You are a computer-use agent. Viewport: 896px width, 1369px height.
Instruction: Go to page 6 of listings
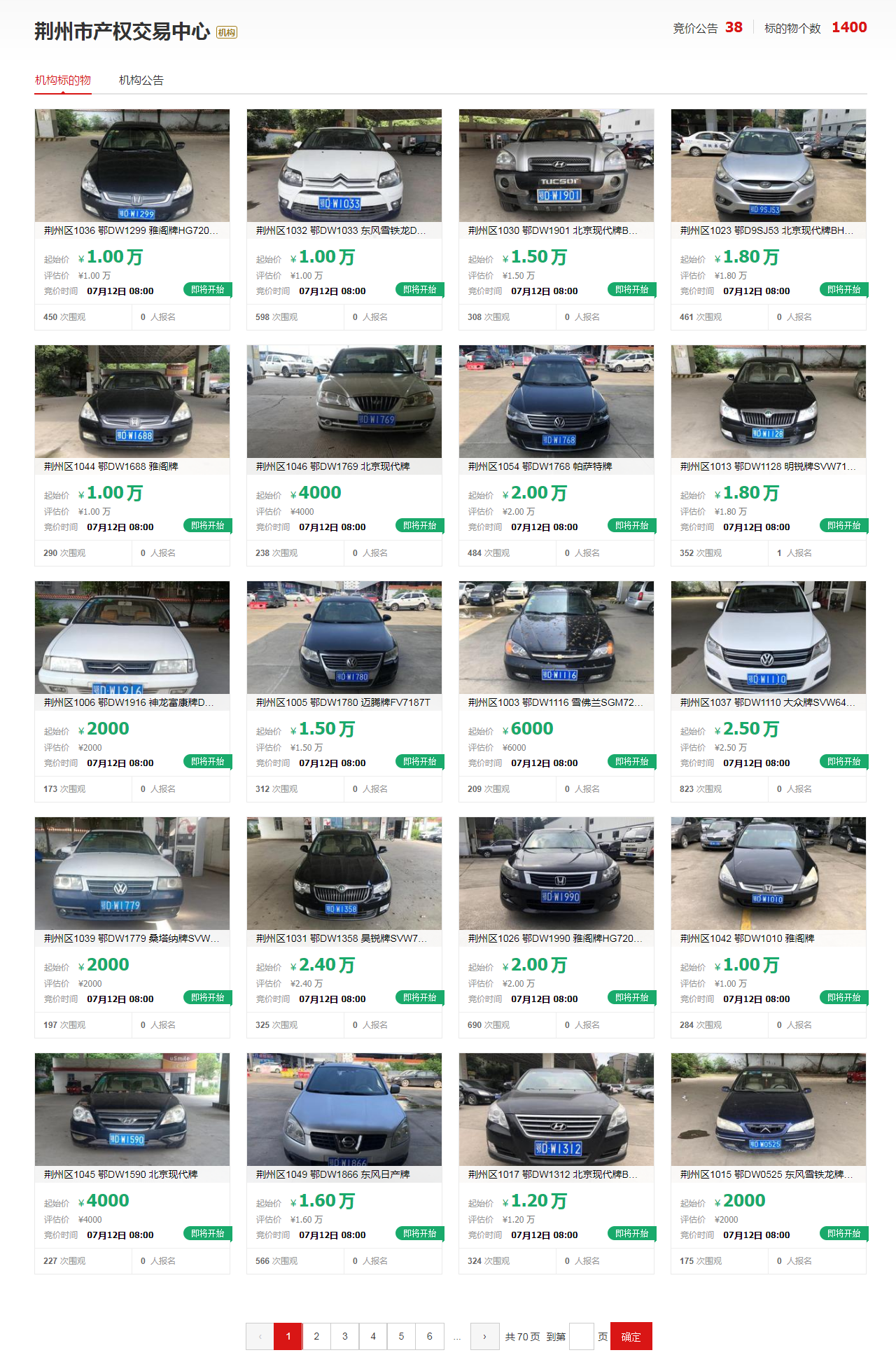(x=429, y=1330)
